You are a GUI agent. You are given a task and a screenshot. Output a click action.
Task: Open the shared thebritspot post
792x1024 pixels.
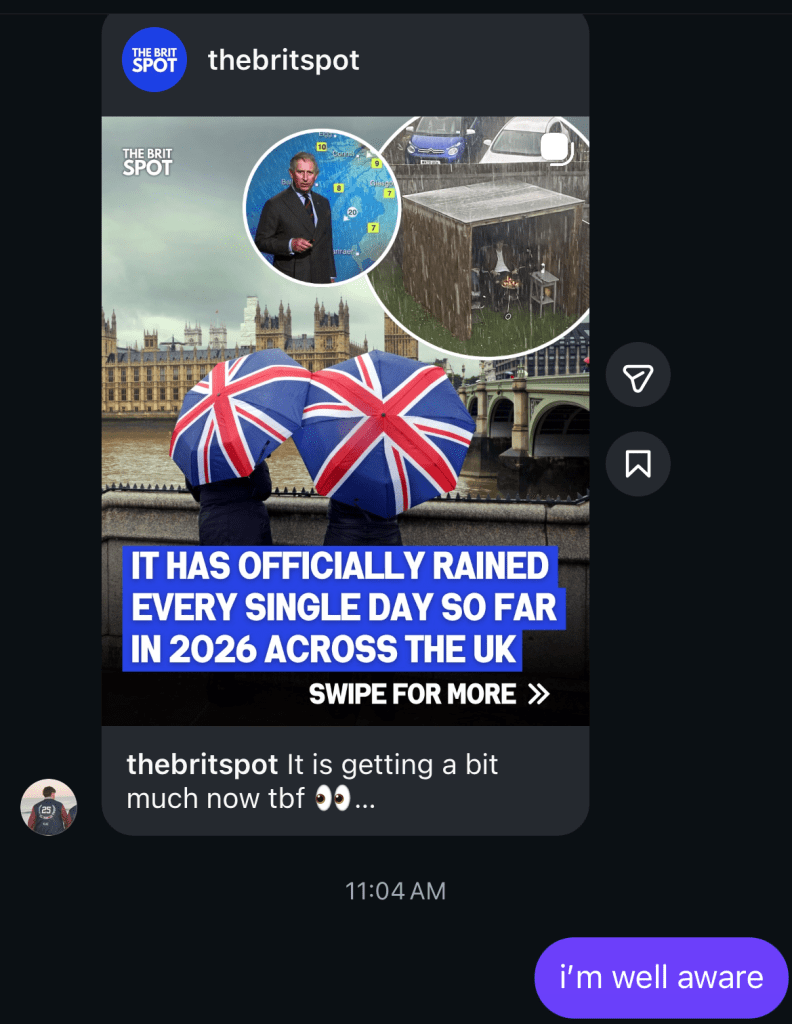(x=345, y=420)
